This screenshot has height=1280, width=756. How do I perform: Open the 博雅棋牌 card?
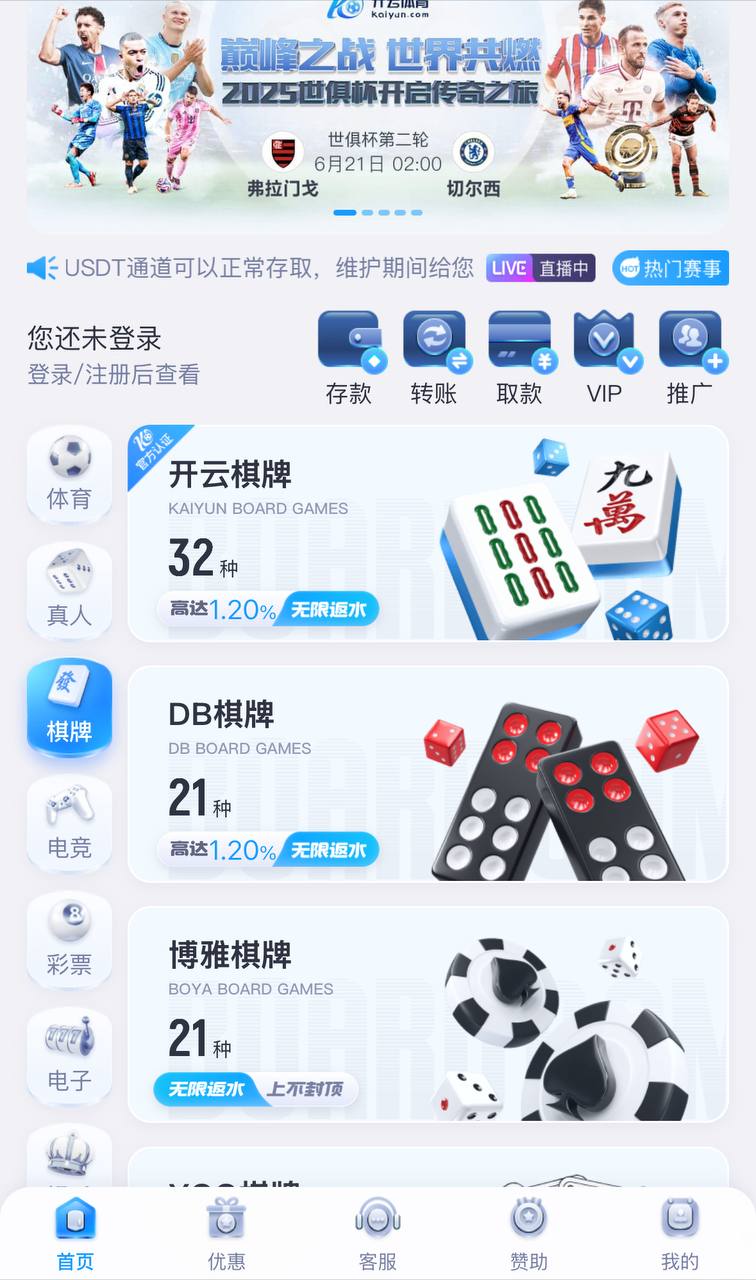point(428,1014)
